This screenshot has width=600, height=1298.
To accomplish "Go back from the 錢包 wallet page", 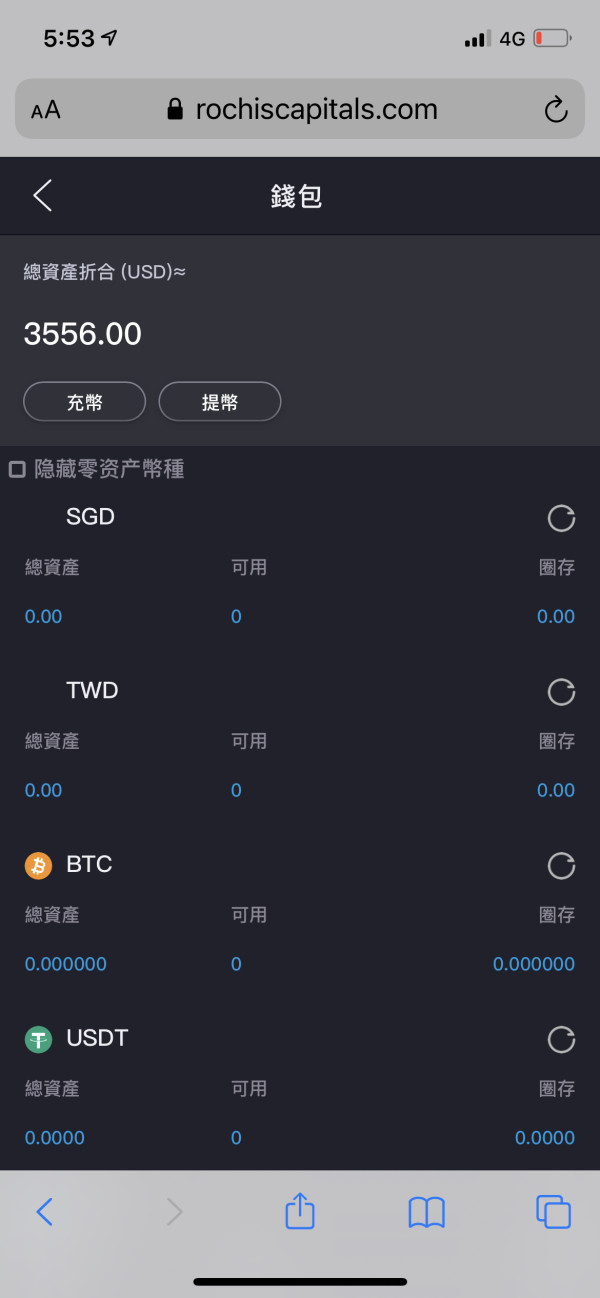I will 42,195.
